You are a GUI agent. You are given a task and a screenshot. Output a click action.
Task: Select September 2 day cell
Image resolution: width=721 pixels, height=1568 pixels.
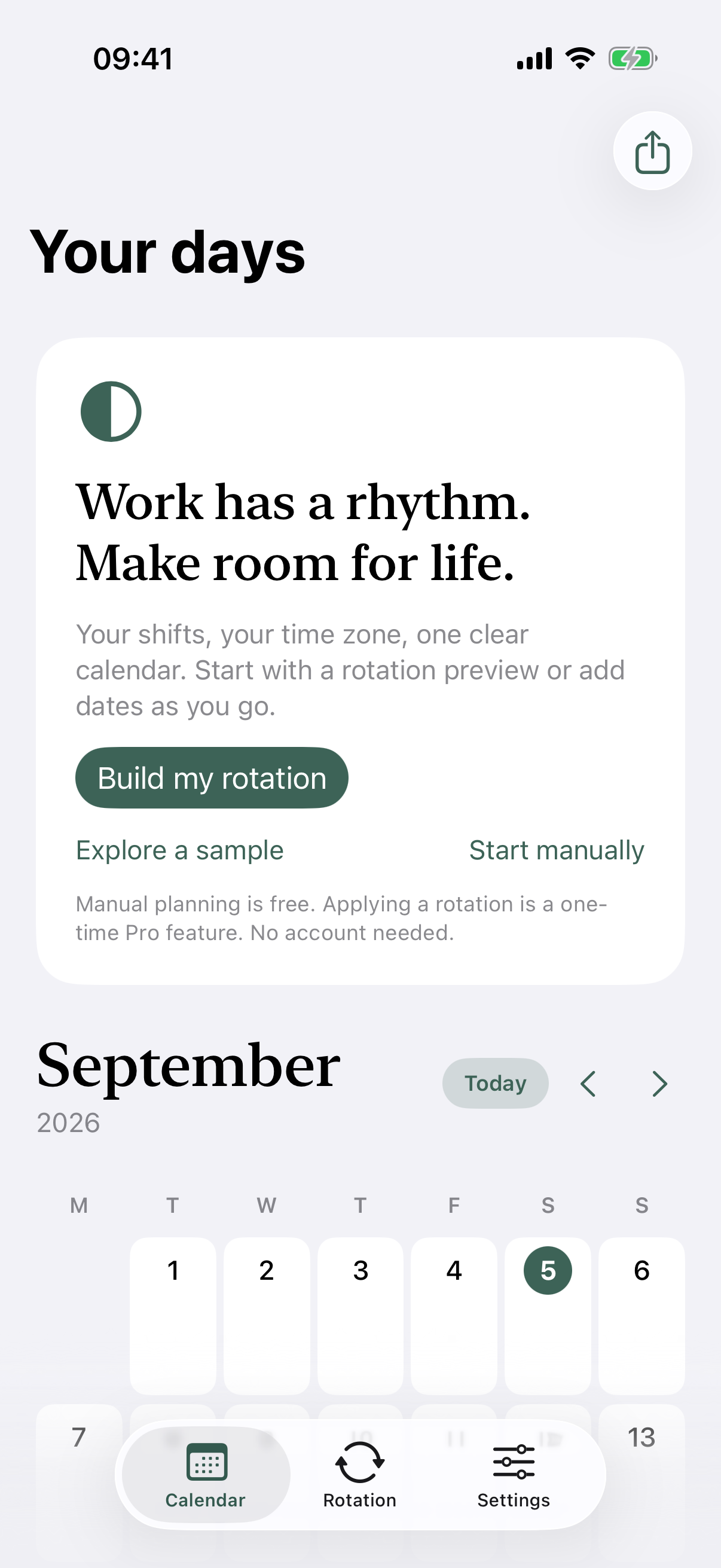click(x=267, y=1316)
